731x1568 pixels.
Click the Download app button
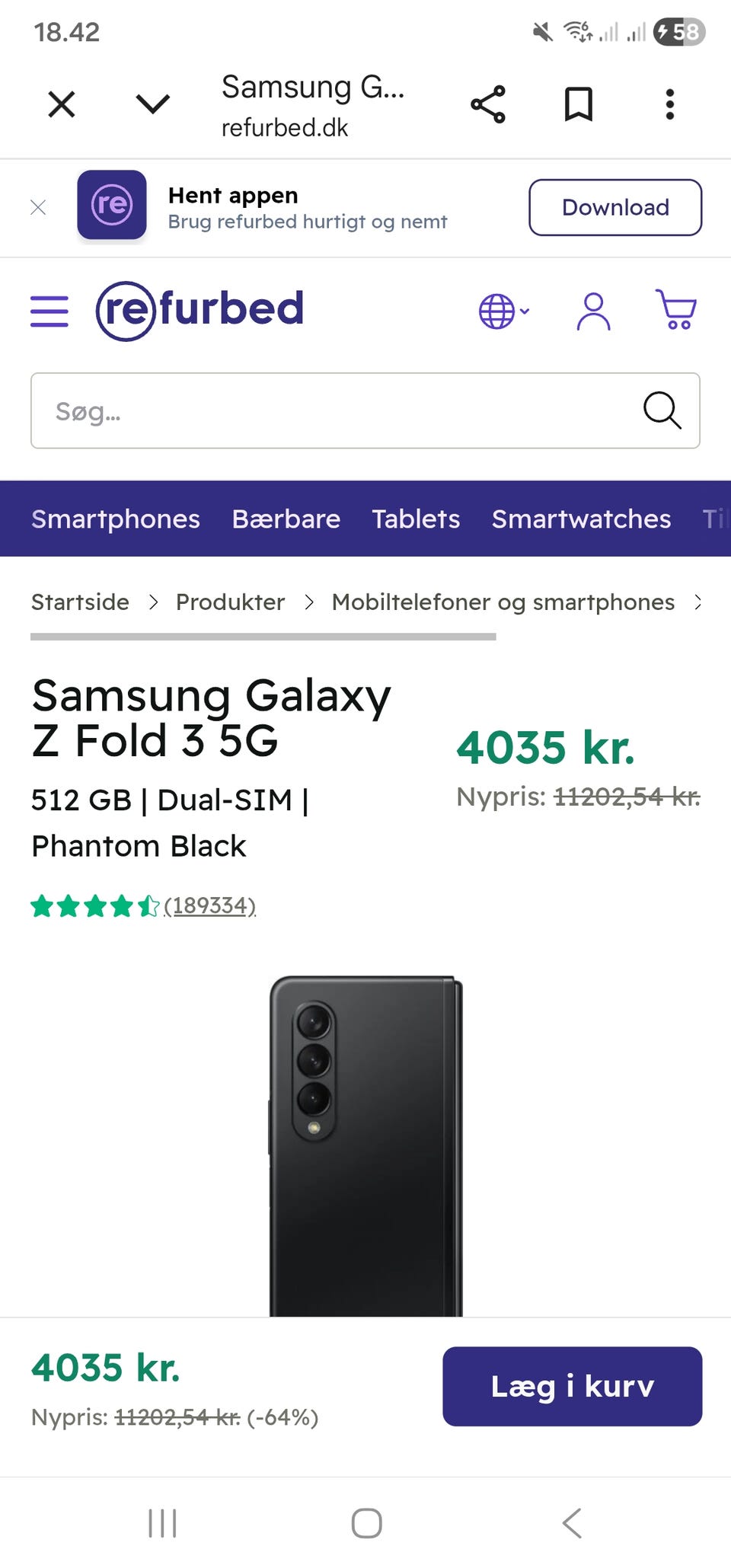614,207
